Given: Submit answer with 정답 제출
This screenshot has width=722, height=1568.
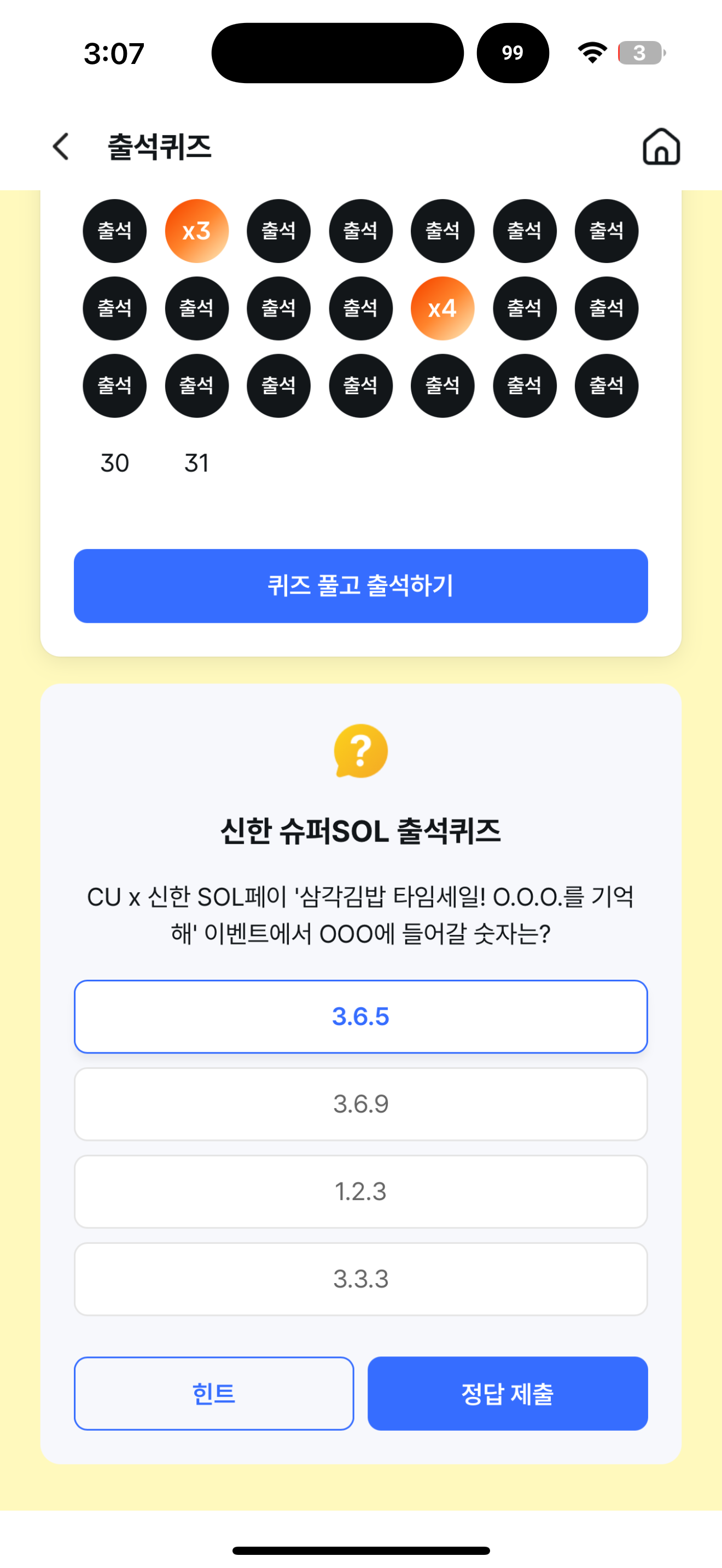Looking at the screenshot, I should click(x=507, y=1393).
